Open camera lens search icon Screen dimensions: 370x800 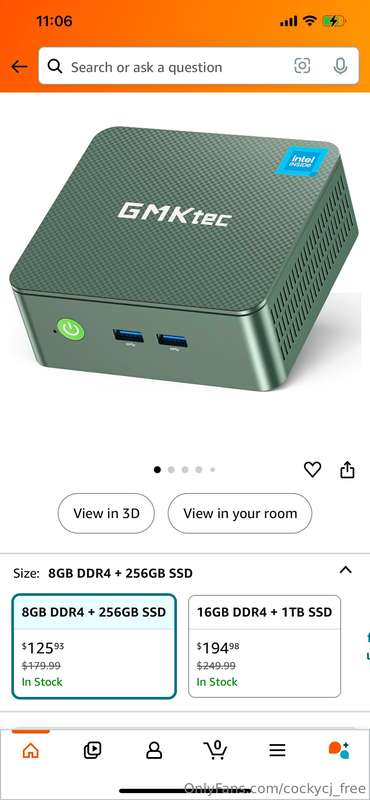pyautogui.click(x=302, y=66)
